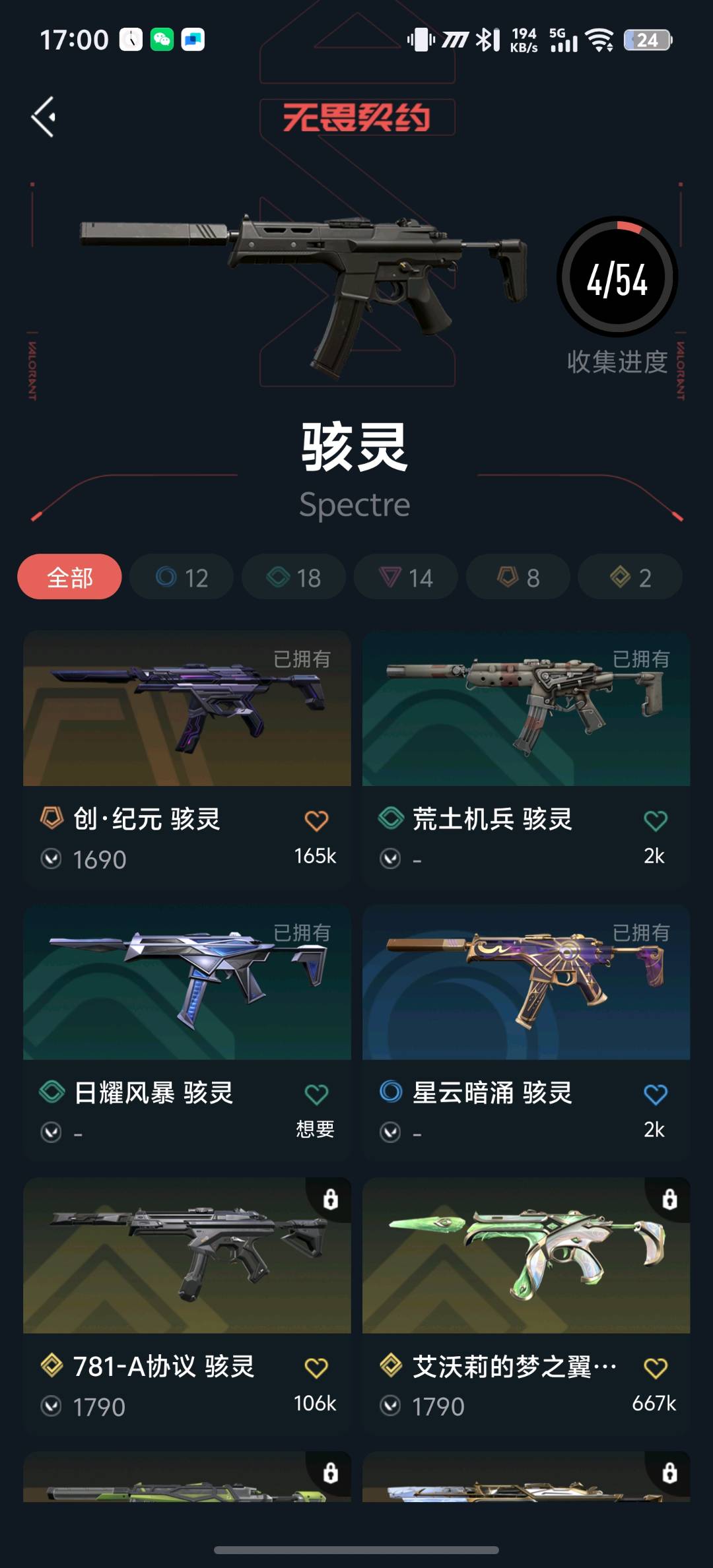Tap the heart on 创·纪元 骇灵
713x1568 pixels.
tap(316, 821)
